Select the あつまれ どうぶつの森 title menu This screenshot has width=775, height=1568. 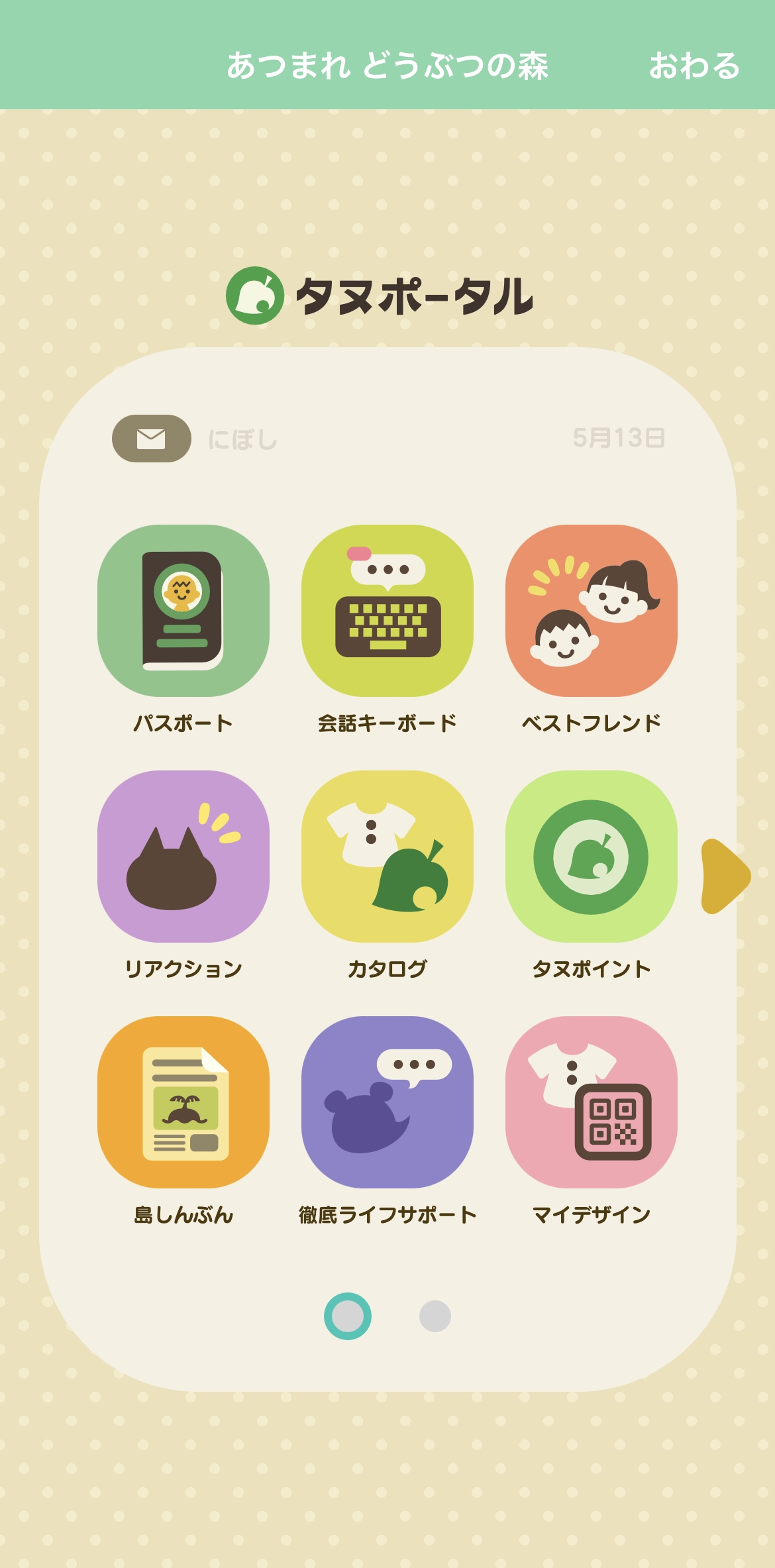(392, 65)
